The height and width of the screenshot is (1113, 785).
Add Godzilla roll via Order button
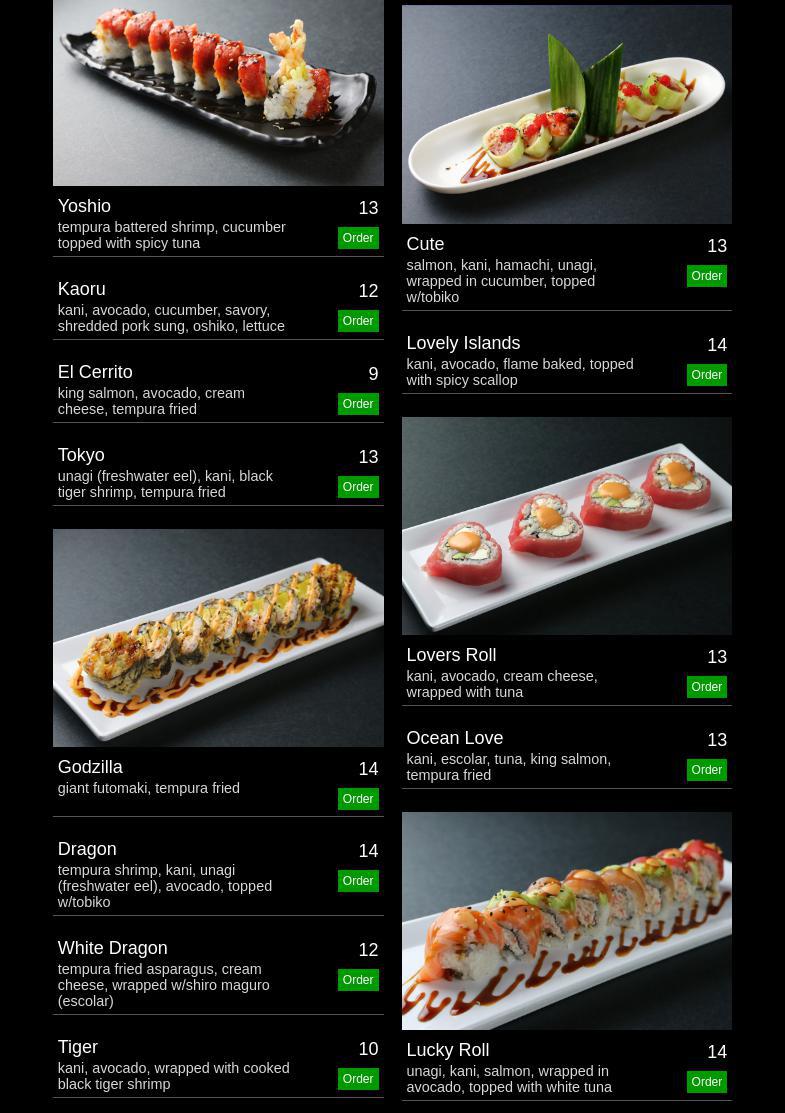click(x=357, y=799)
